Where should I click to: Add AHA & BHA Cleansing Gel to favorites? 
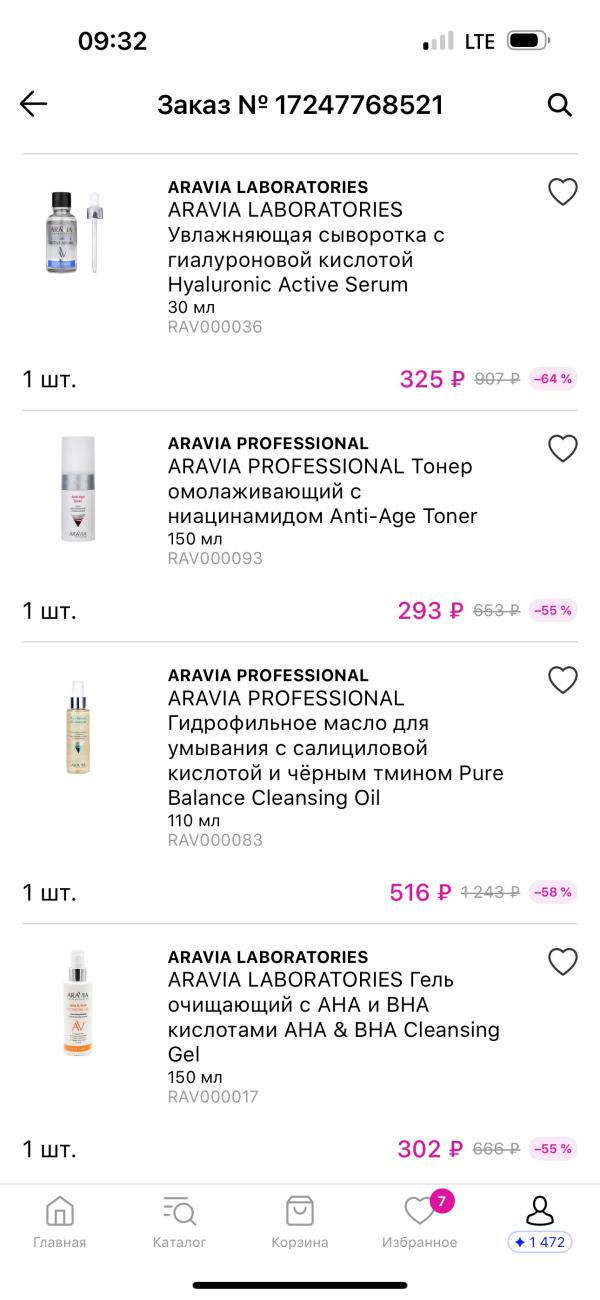pyautogui.click(x=563, y=962)
